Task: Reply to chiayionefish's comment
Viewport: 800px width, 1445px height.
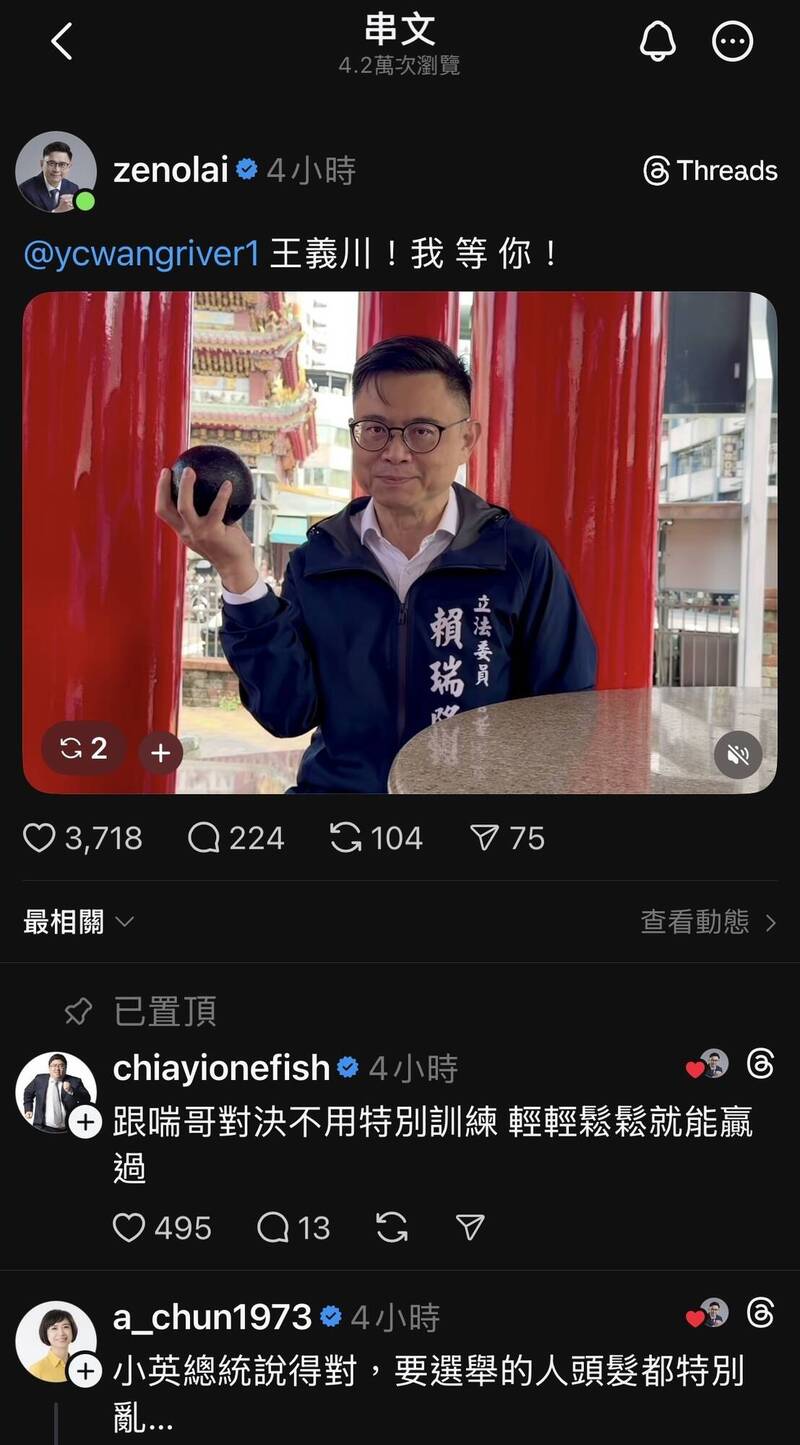Action: click(x=273, y=1228)
